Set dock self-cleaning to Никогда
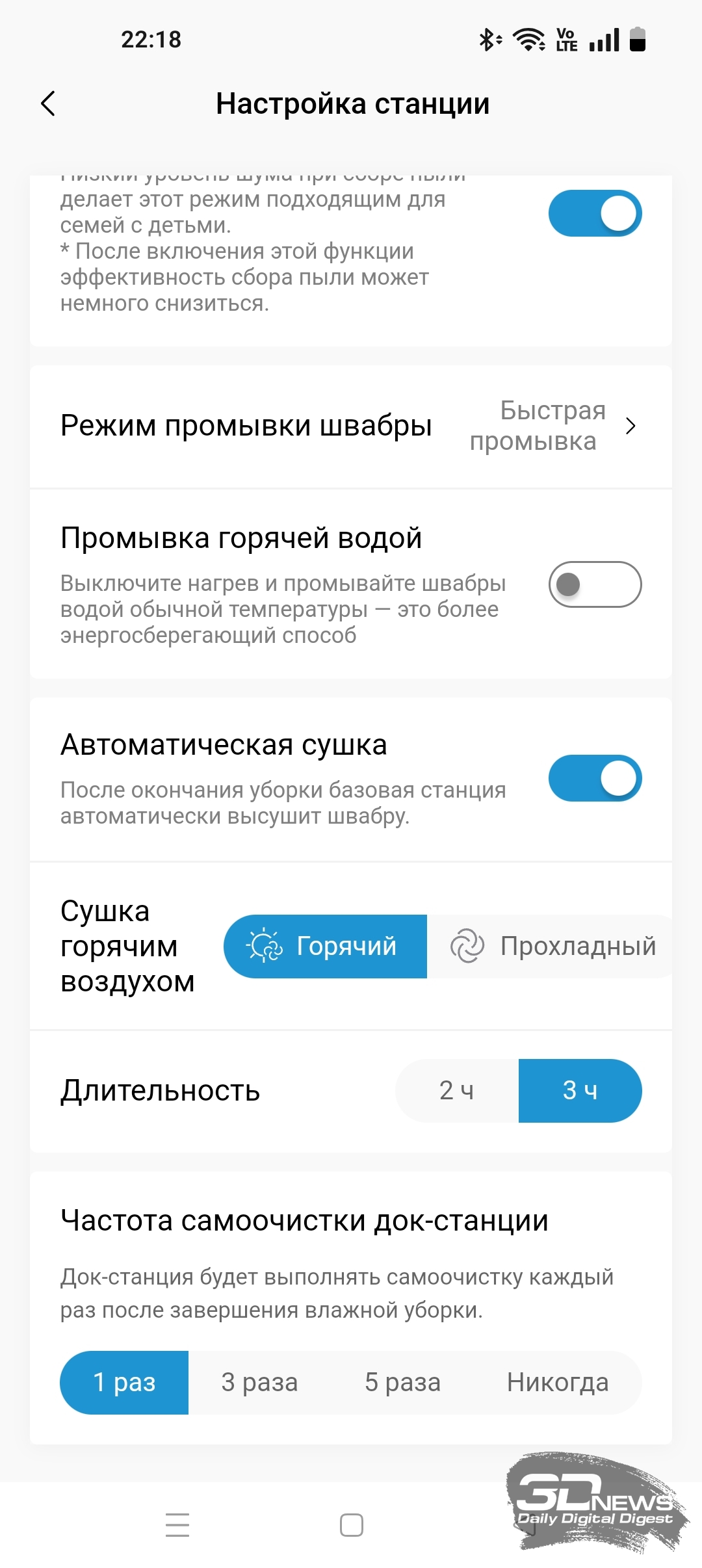Viewport: 702px width, 1568px height. pos(558,1383)
